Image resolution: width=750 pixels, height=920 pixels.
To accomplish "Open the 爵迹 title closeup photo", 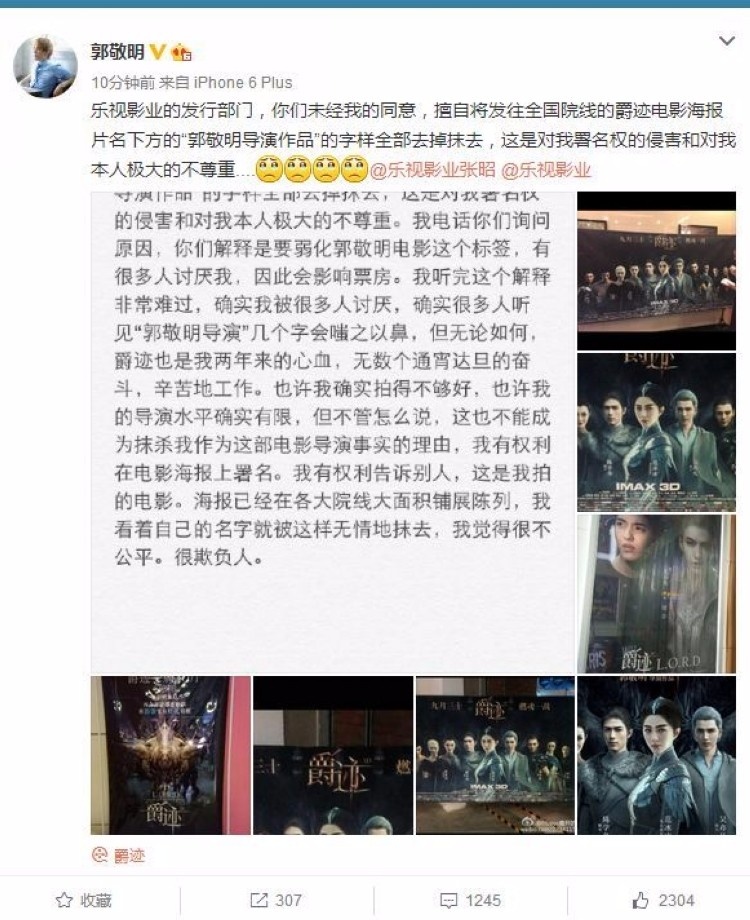I will click(x=333, y=755).
